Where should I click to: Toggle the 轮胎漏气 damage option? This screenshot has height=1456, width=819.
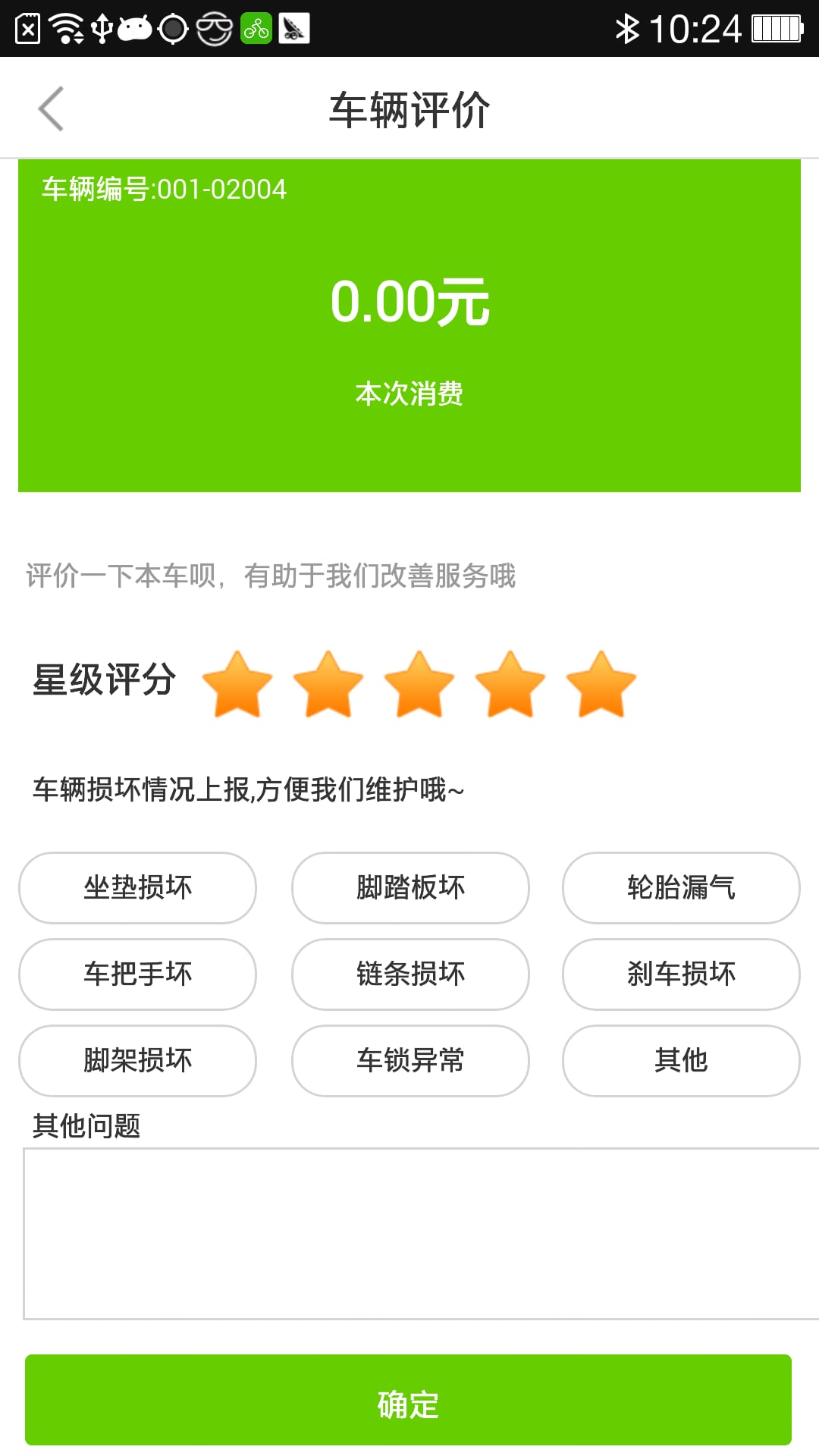(680, 887)
